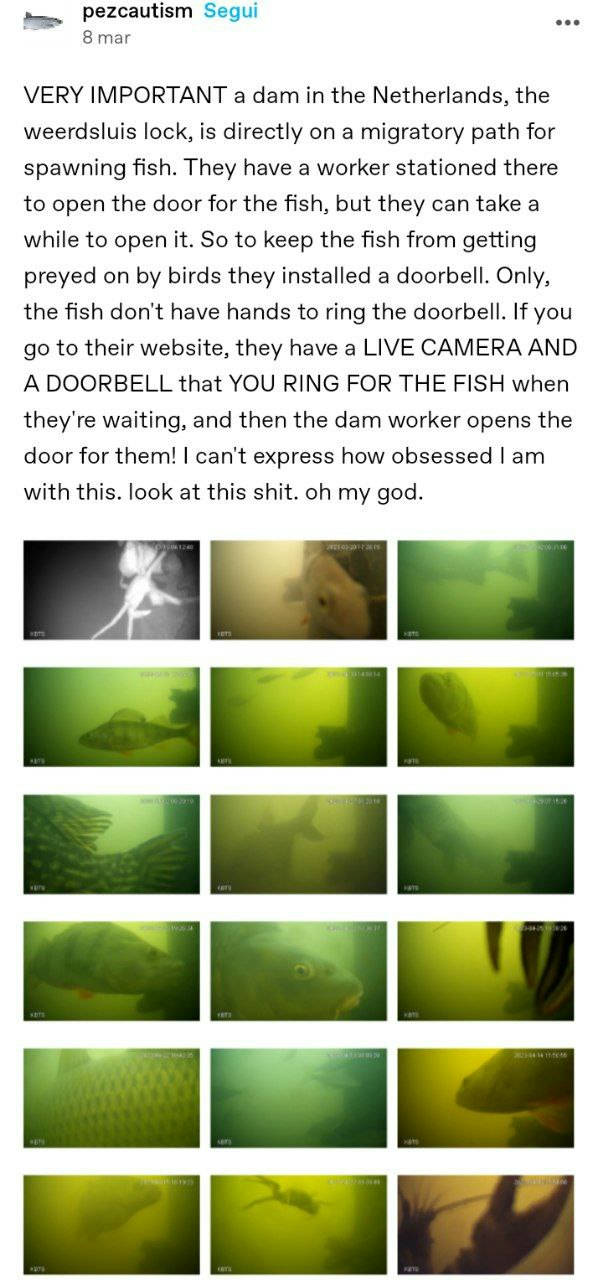Open the post's three-dot overflow menu
The image size is (603, 1280).
pos(568,23)
